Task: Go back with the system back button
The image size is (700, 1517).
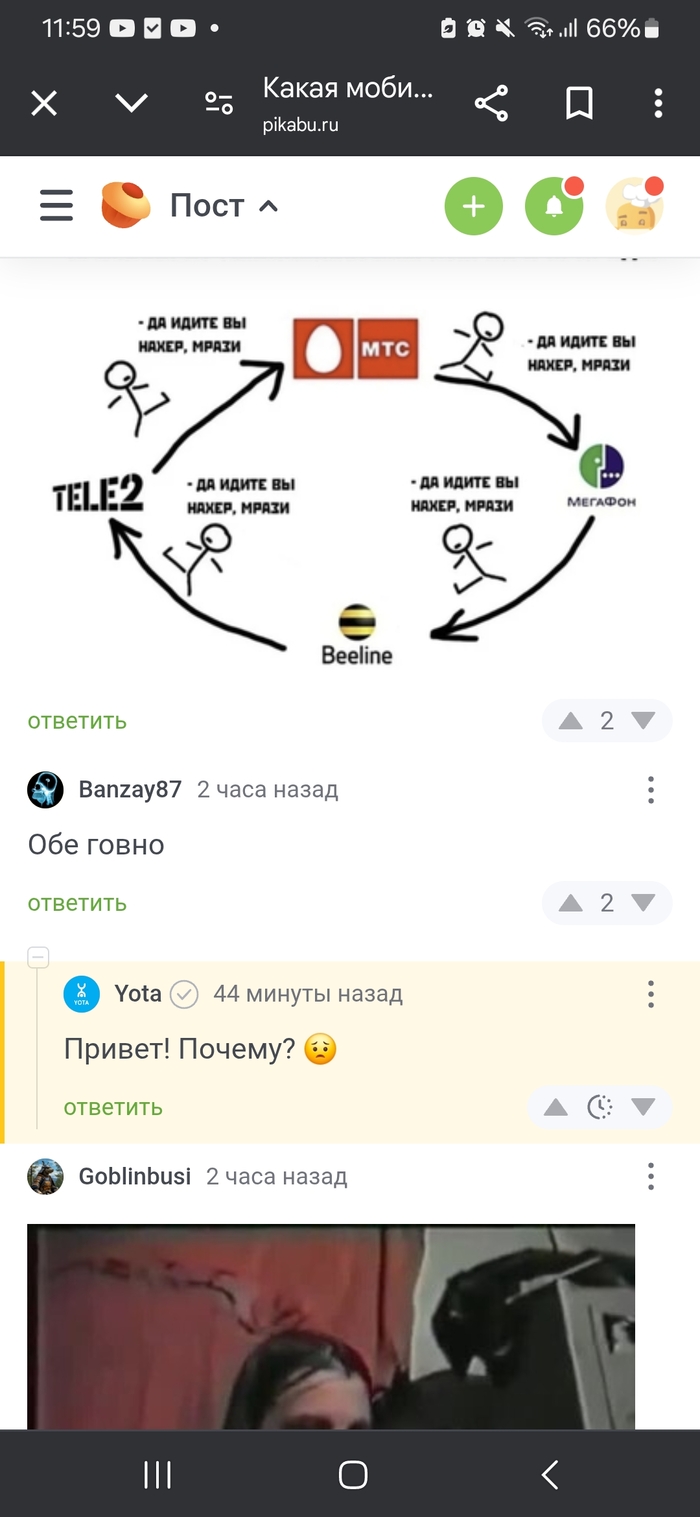Action: [549, 1474]
